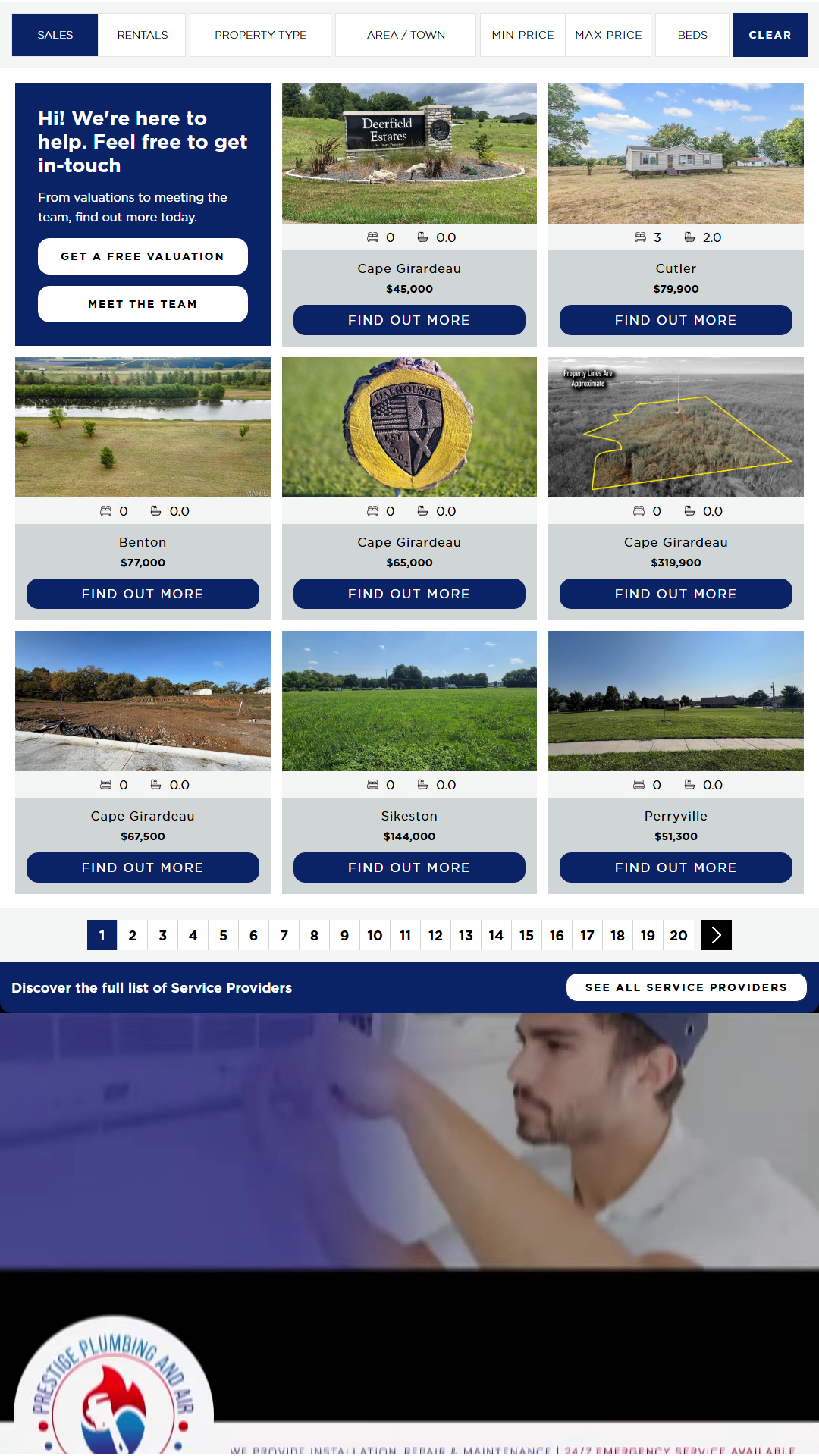Switch to the Rentals tab
This screenshot has width=819, height=1456.
[143, 35]
